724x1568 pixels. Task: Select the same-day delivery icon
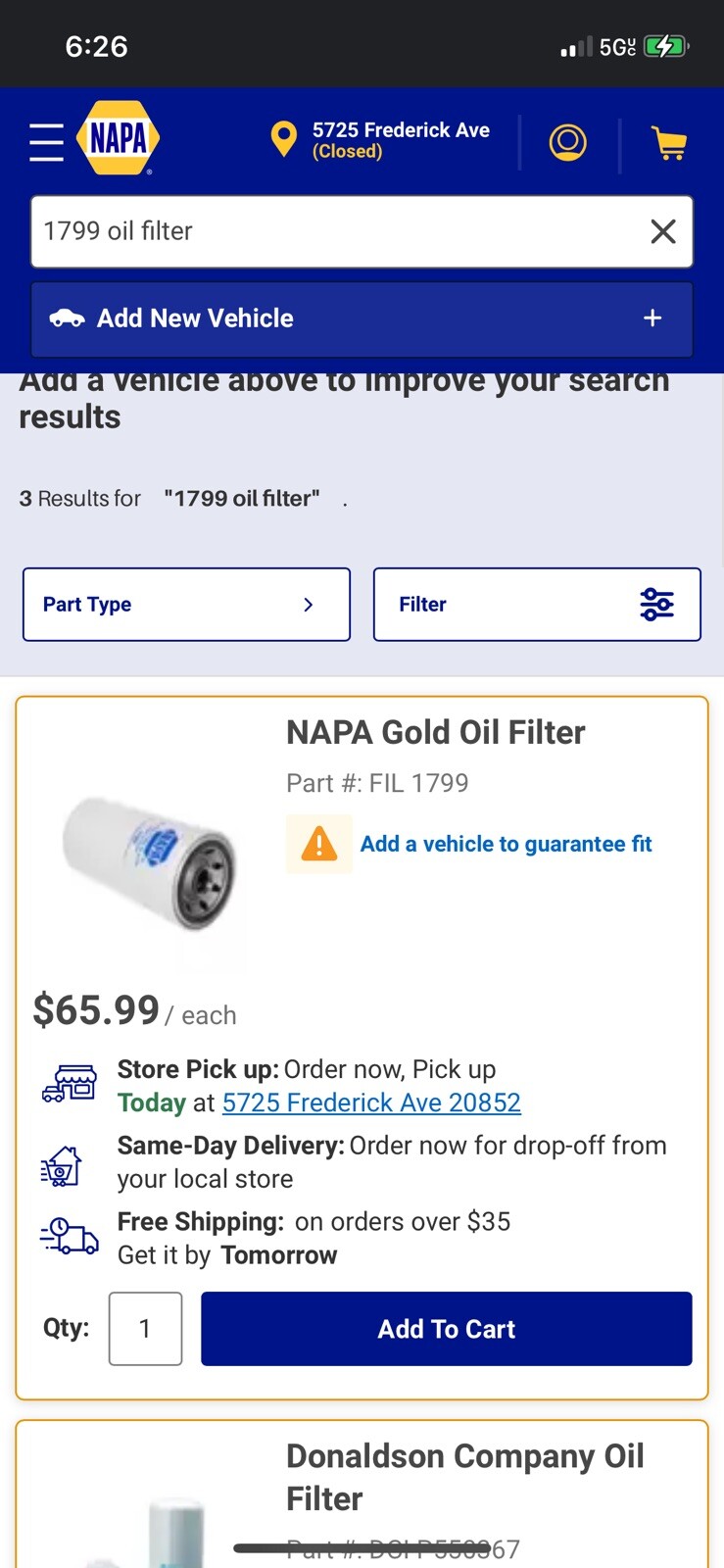click(63, 1164)
